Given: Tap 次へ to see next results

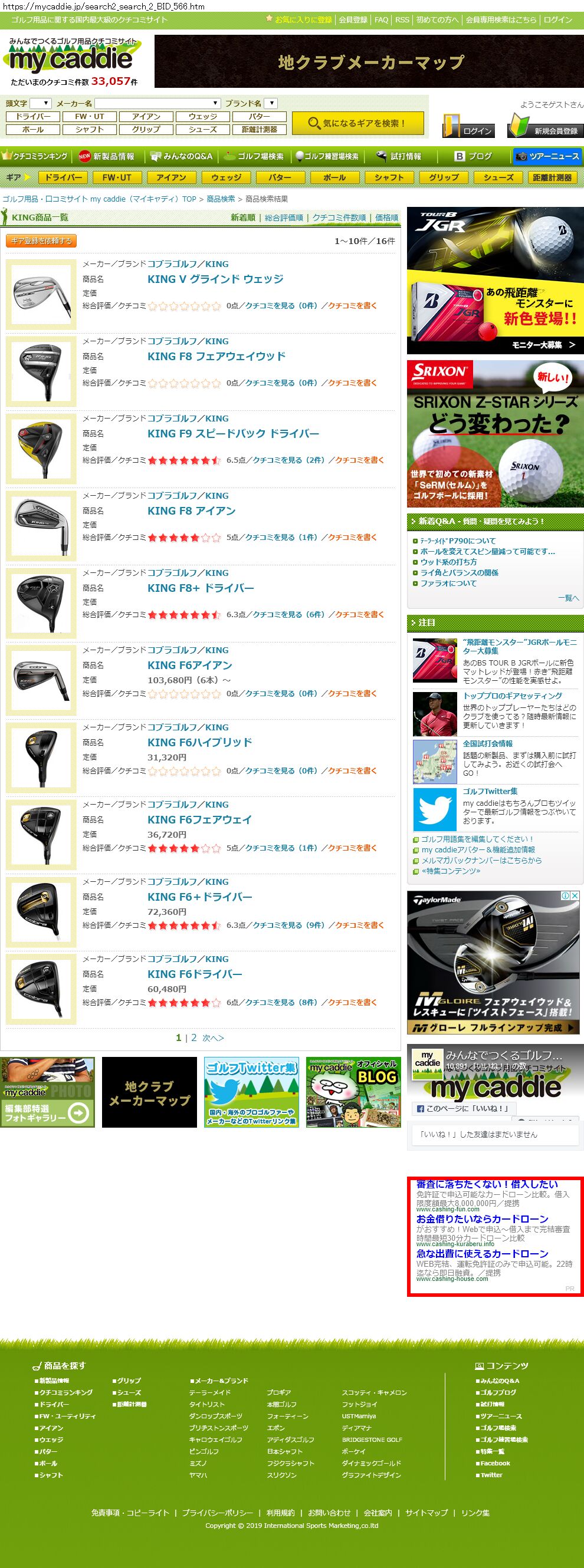Looking at the screenshot, I should (213, 1038).
